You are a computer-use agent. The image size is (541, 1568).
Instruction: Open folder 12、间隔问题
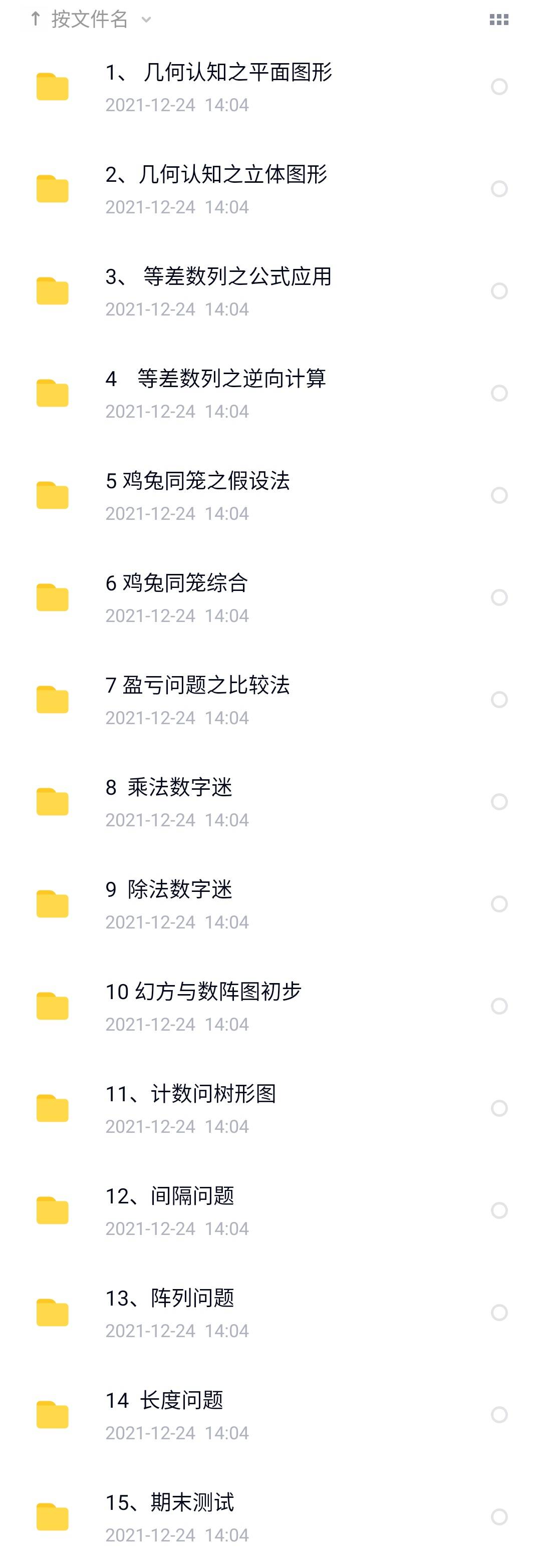(170, 1197)
